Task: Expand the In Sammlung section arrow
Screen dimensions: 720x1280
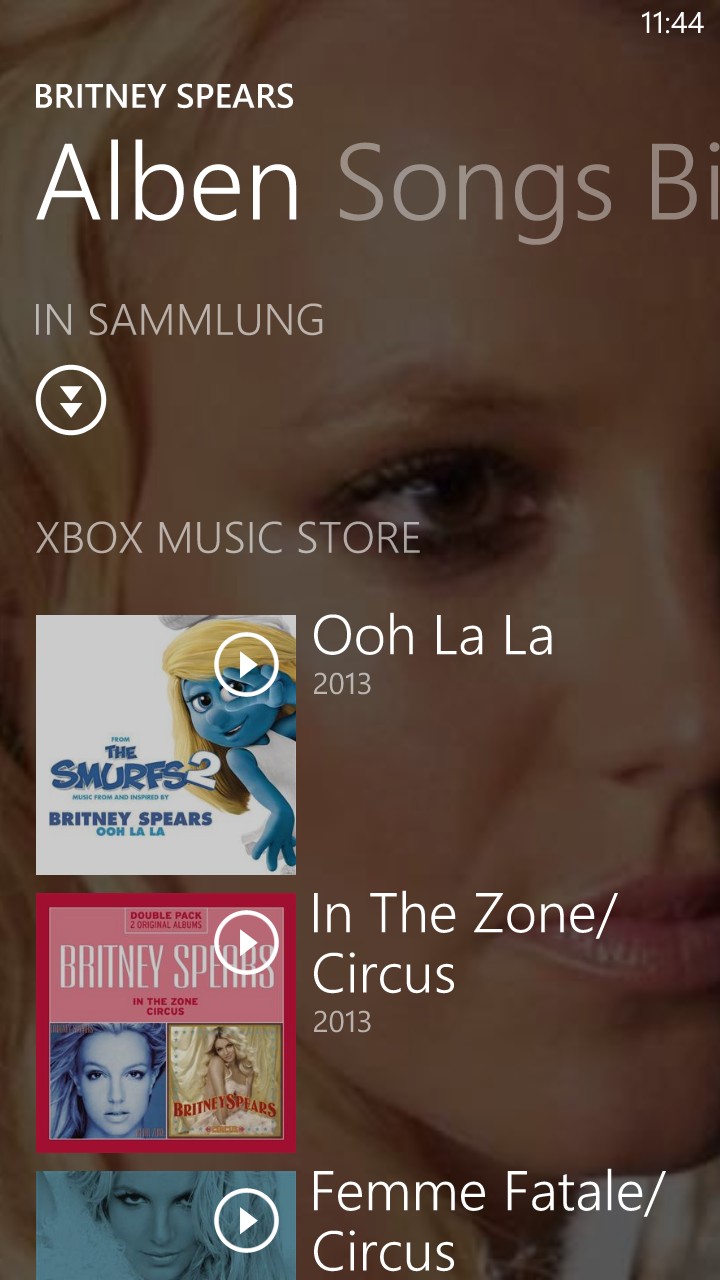Action: (71, 400)
